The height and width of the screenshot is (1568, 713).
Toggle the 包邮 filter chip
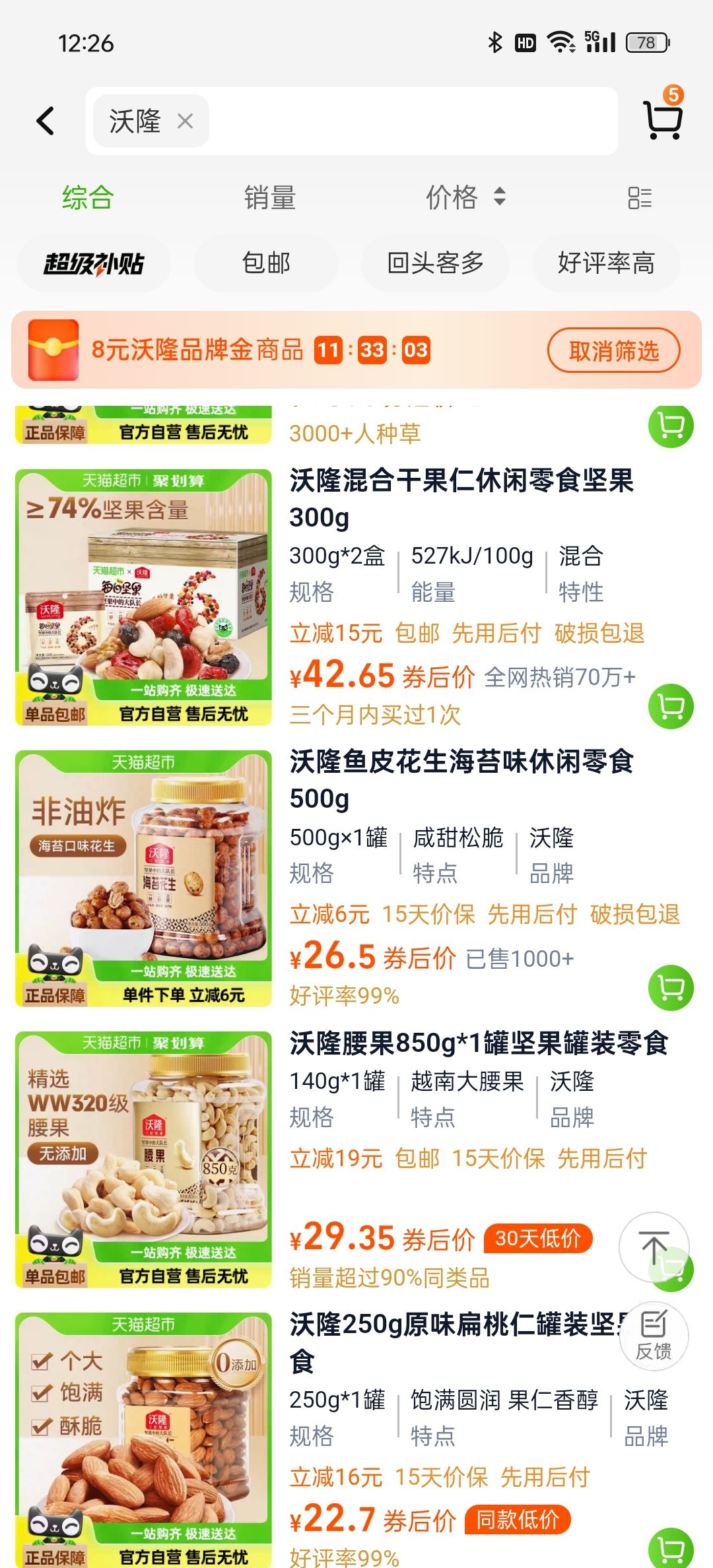click(x=266, y=263)
